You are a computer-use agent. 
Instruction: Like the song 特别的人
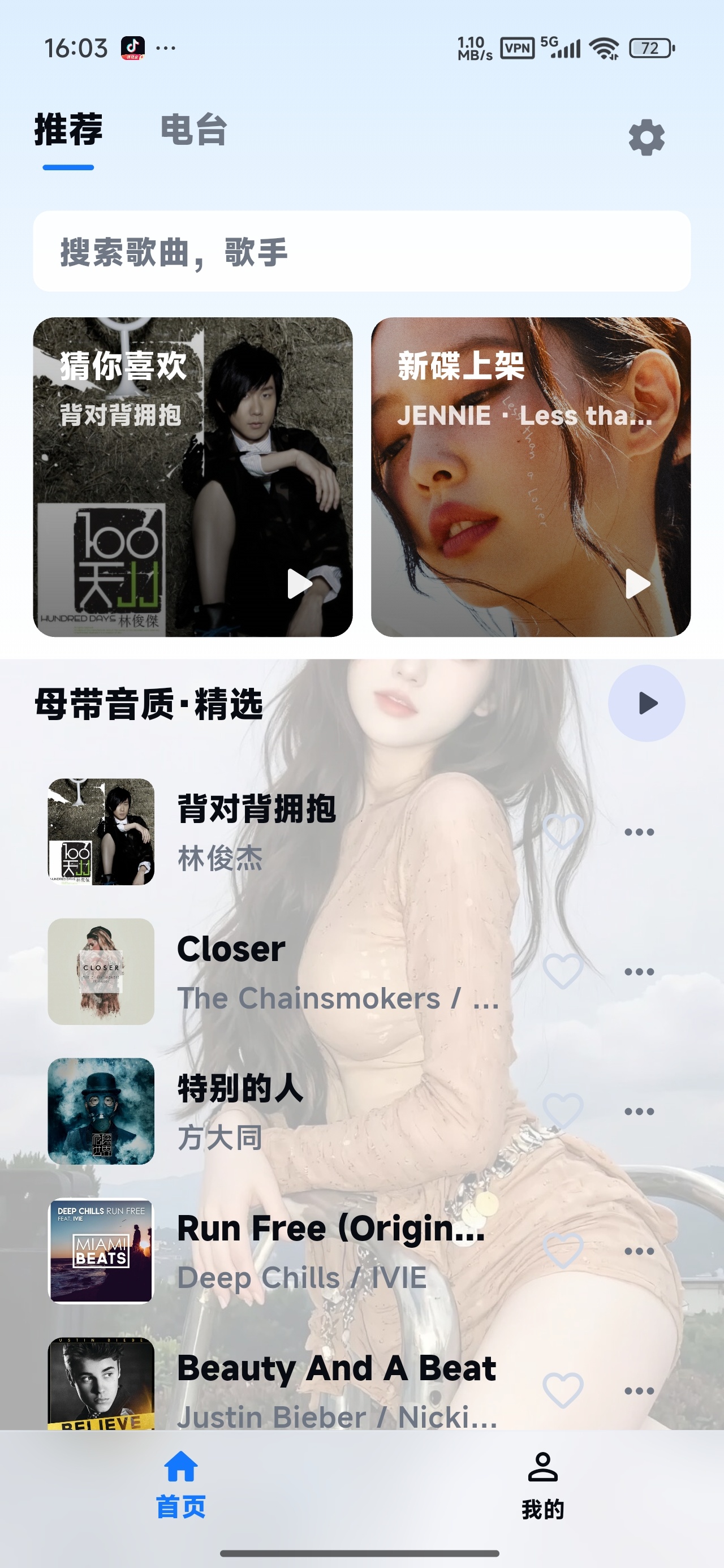[563, 1112]
